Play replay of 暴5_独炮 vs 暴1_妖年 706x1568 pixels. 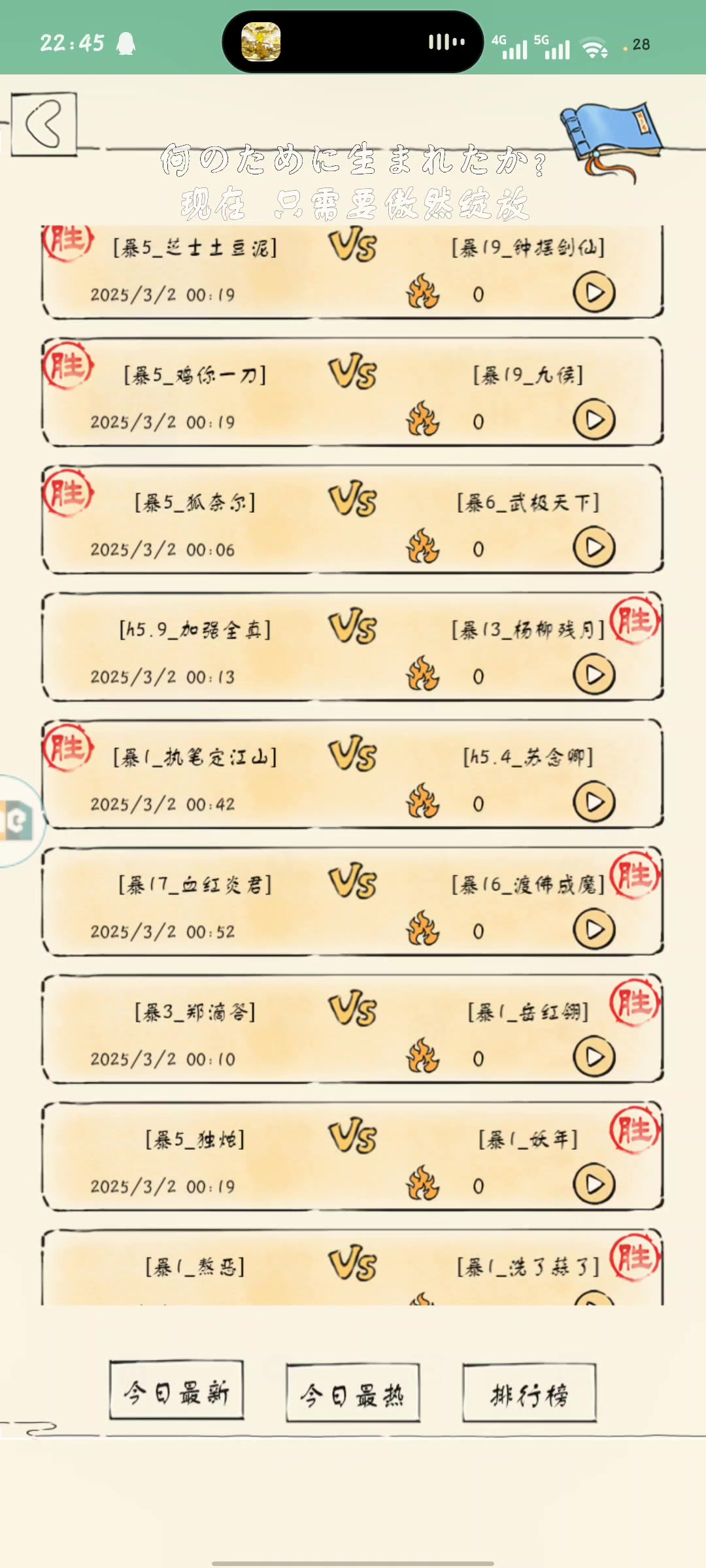[x=594, y=1184]
